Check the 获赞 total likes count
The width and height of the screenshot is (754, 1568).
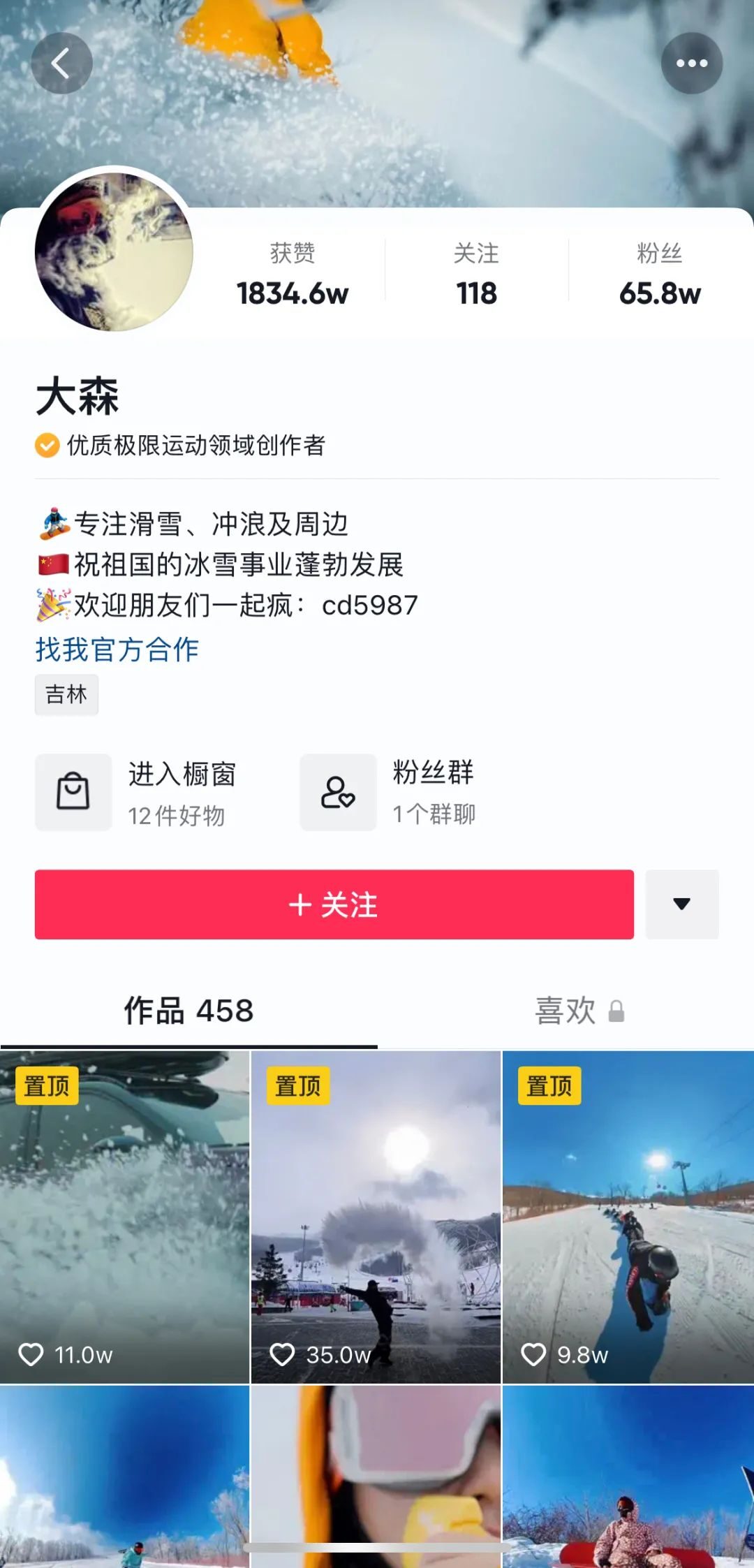tap(293, 274)
